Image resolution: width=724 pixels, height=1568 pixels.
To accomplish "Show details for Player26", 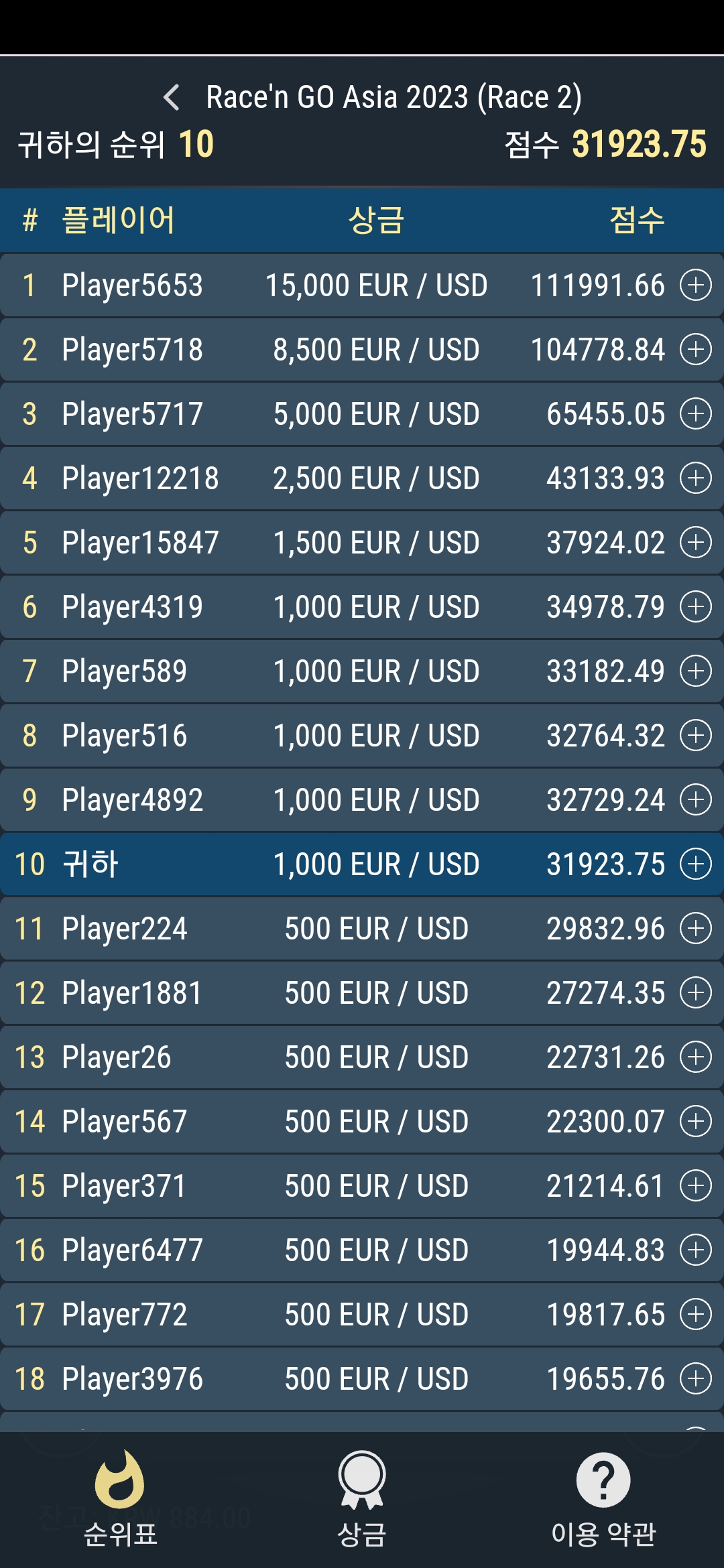I will coord(696,1057).
